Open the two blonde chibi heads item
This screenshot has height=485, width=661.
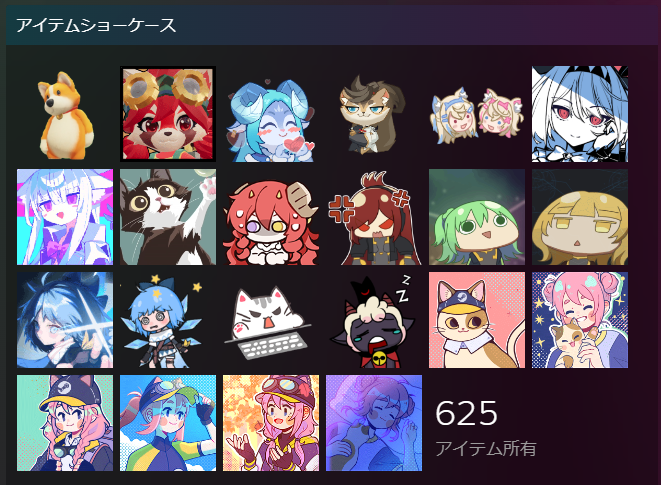[x=477, y=114]
